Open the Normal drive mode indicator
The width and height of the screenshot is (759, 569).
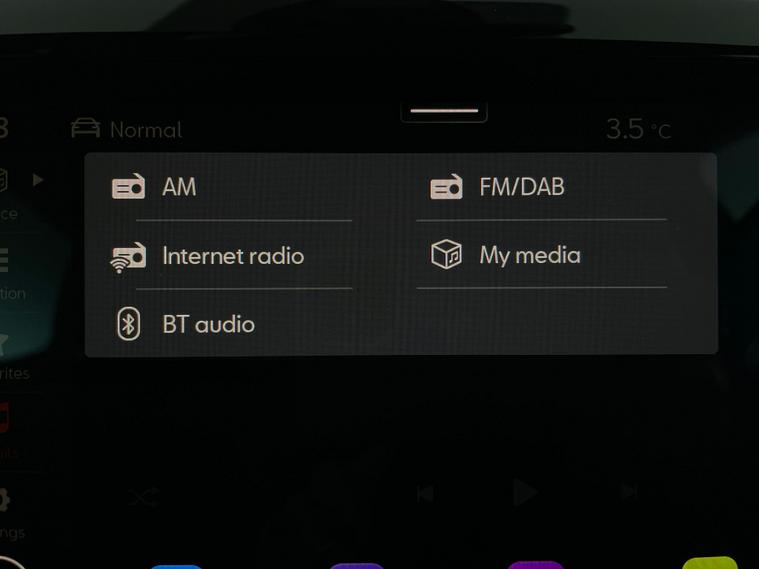click(127, 130)
